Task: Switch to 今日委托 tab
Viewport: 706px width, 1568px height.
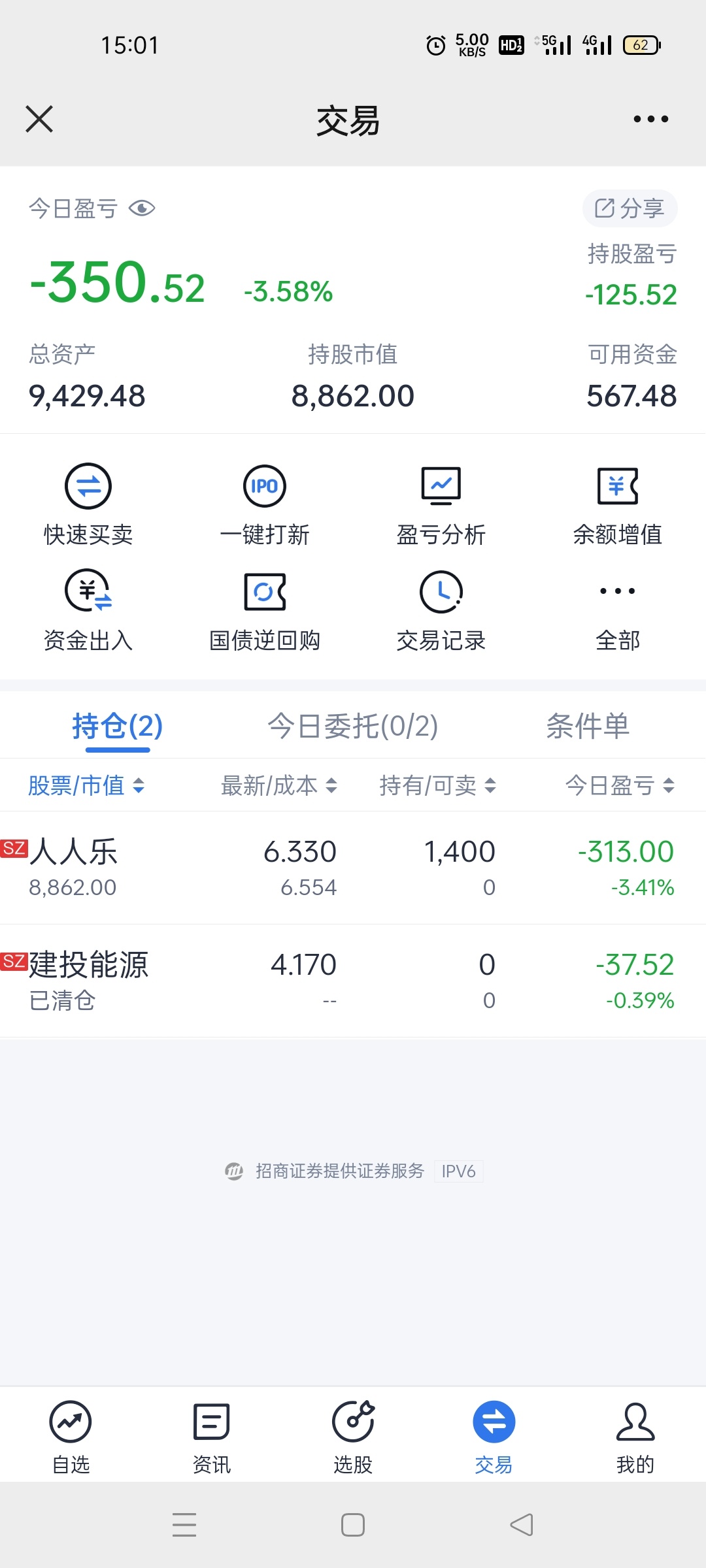Action: (353, 726)
